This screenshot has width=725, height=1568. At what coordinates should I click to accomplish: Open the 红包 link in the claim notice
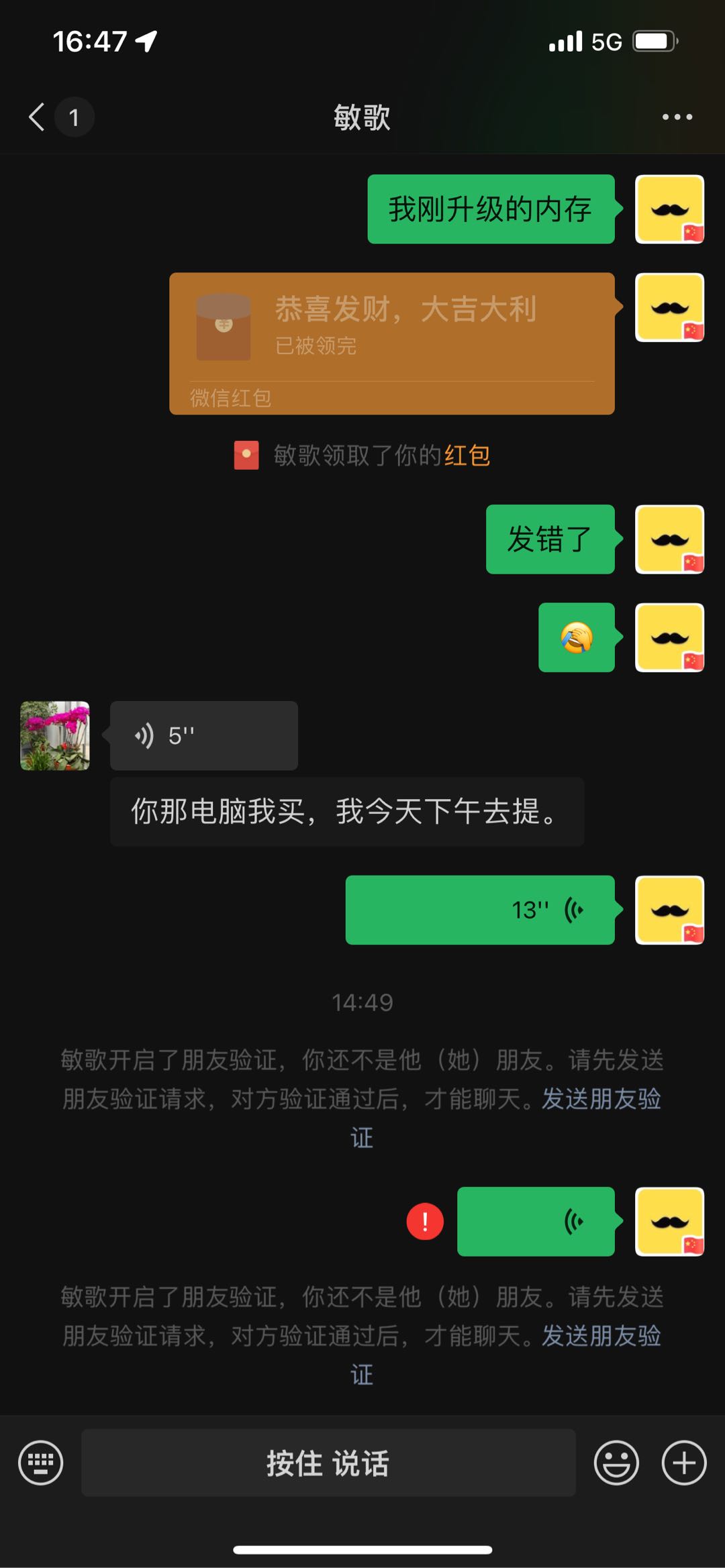point(467,456)
